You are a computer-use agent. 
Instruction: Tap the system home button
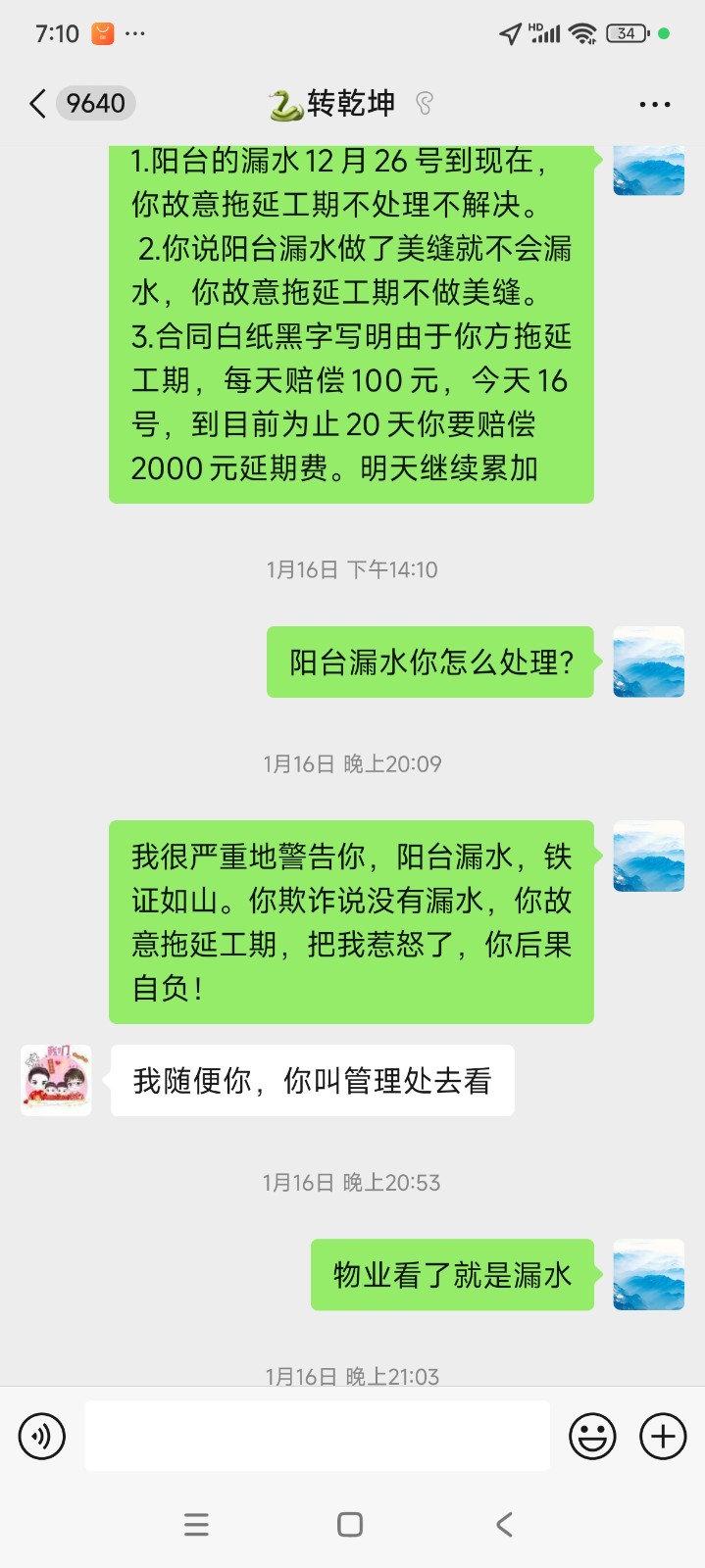click(350, 1525)
